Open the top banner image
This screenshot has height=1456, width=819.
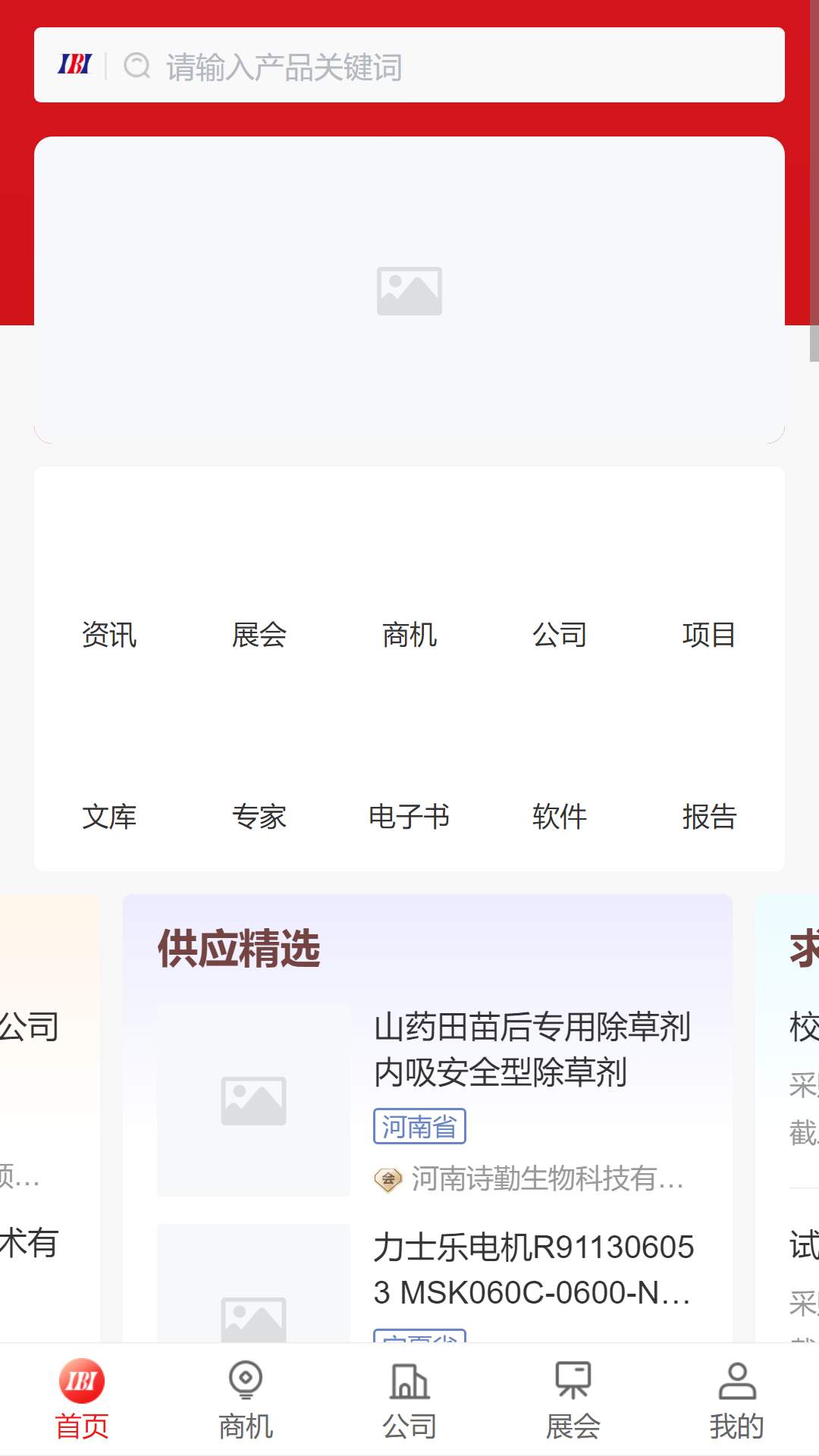pyautogui.click(x=409, y=290)
